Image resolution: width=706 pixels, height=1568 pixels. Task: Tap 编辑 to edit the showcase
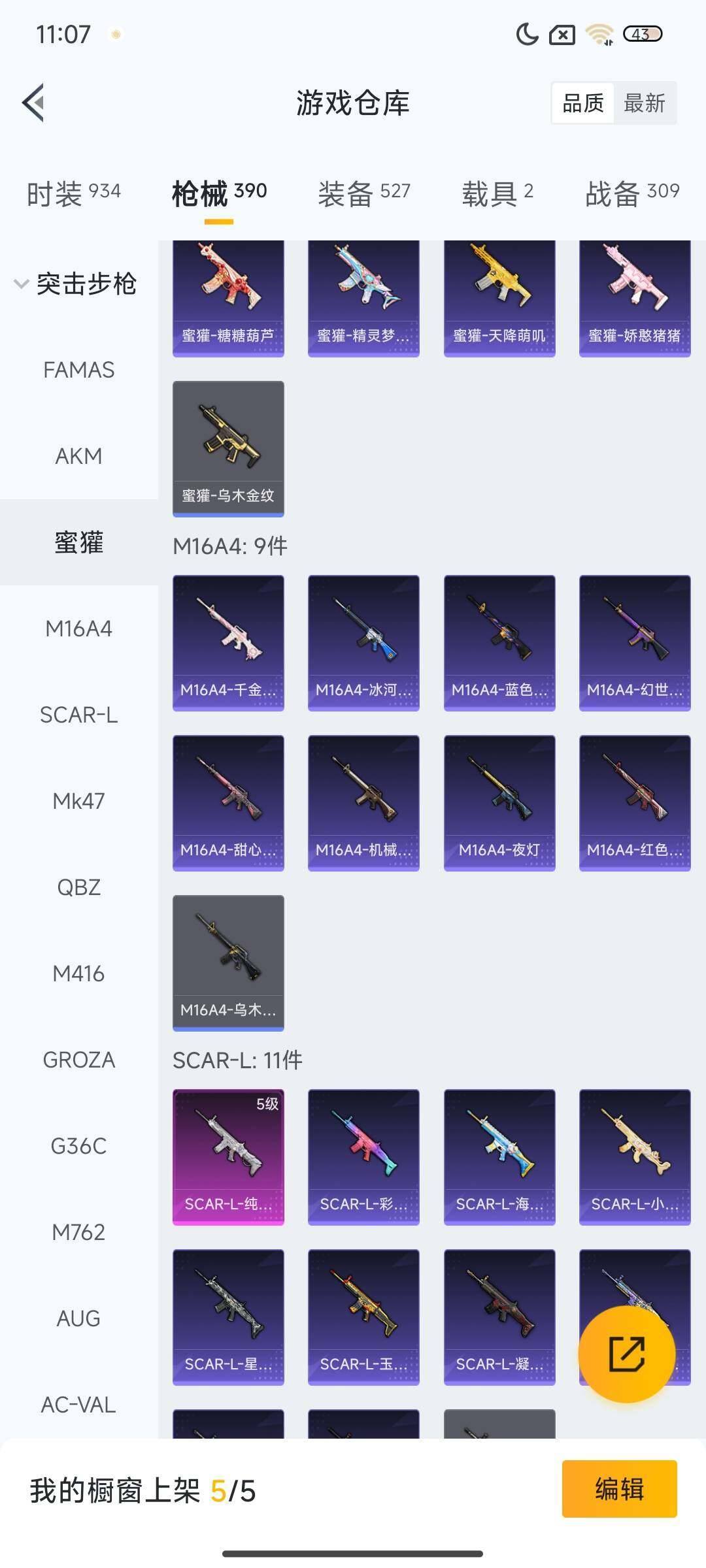(619, 1489)
